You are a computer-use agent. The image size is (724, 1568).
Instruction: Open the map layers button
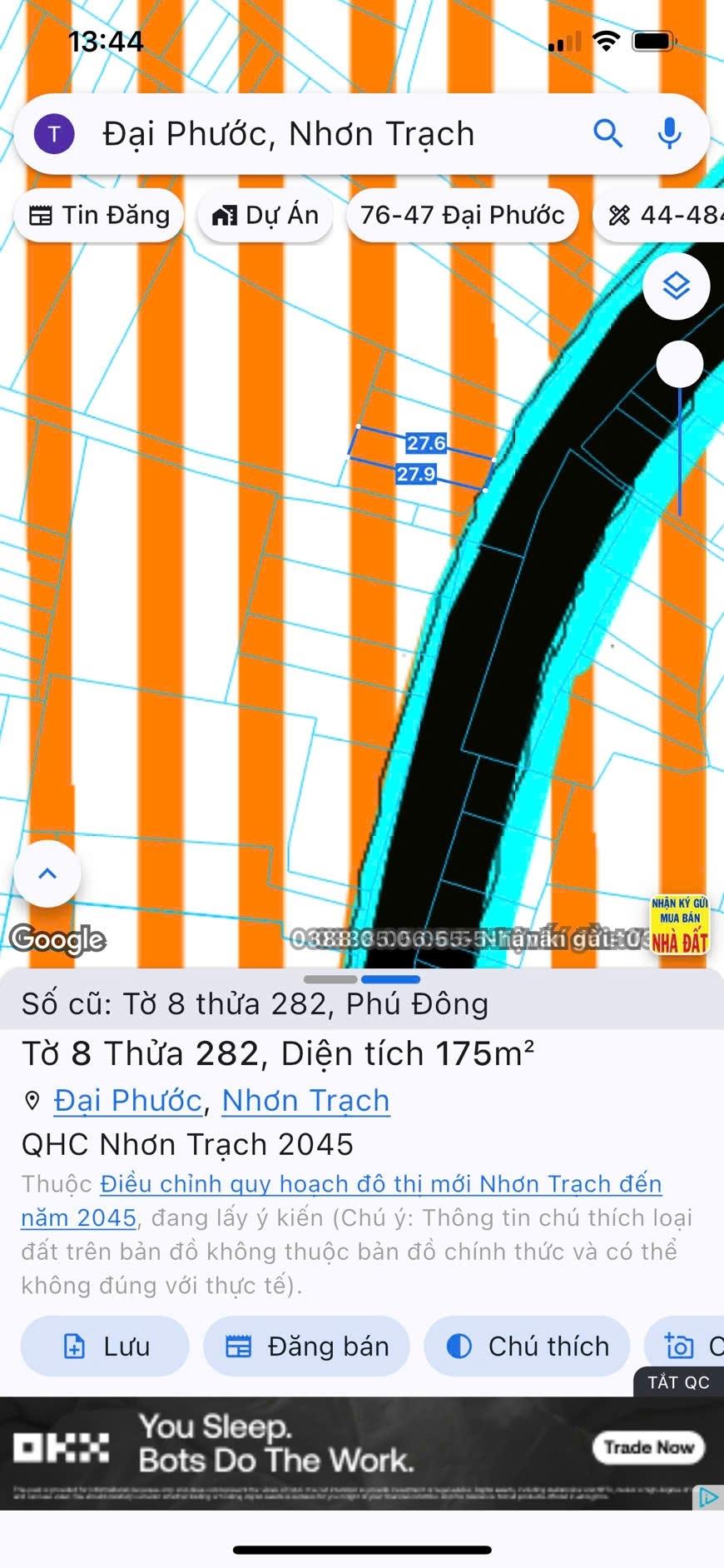[676, 286]
